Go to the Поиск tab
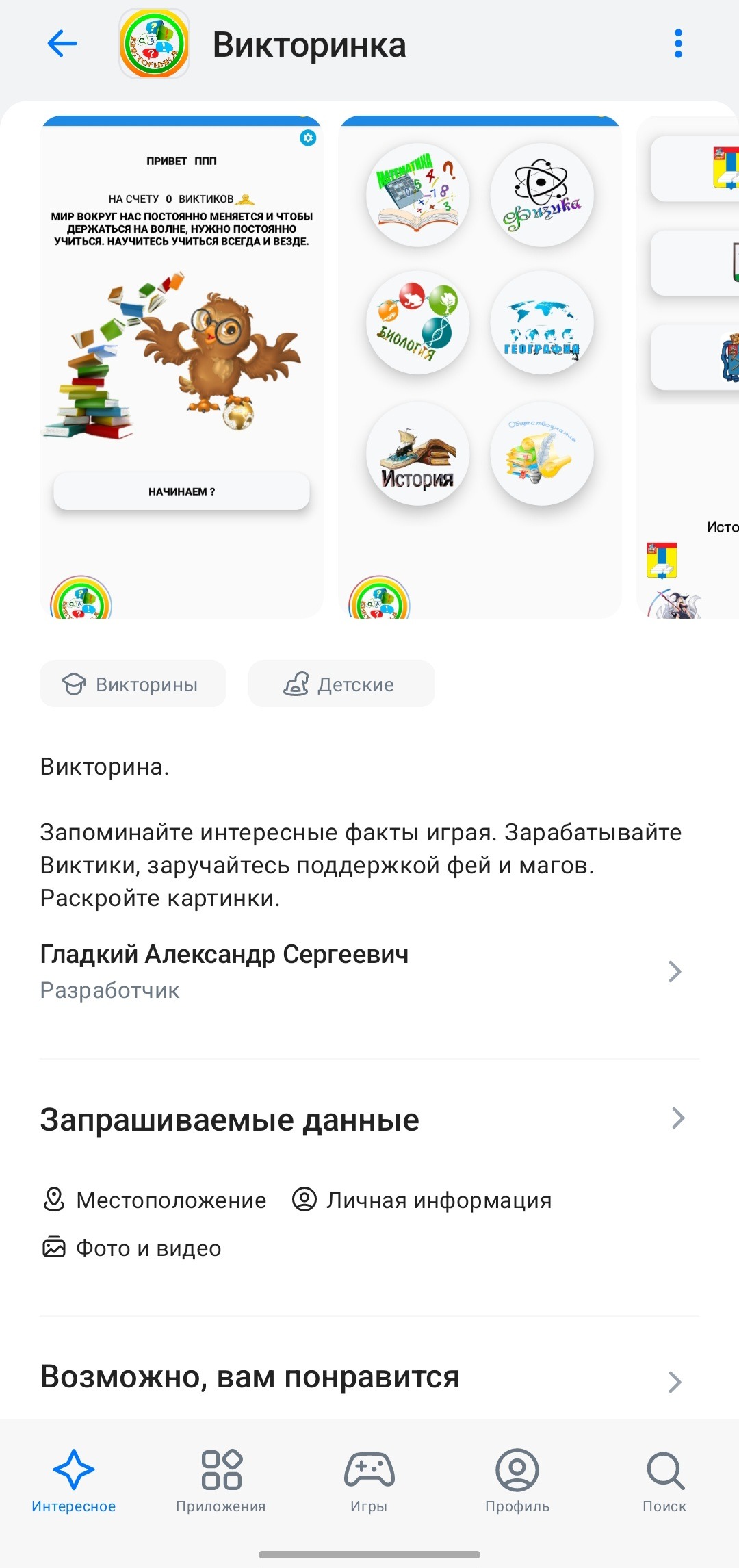The height and width of the screenshot is (1568, 739). point(664,1481)
